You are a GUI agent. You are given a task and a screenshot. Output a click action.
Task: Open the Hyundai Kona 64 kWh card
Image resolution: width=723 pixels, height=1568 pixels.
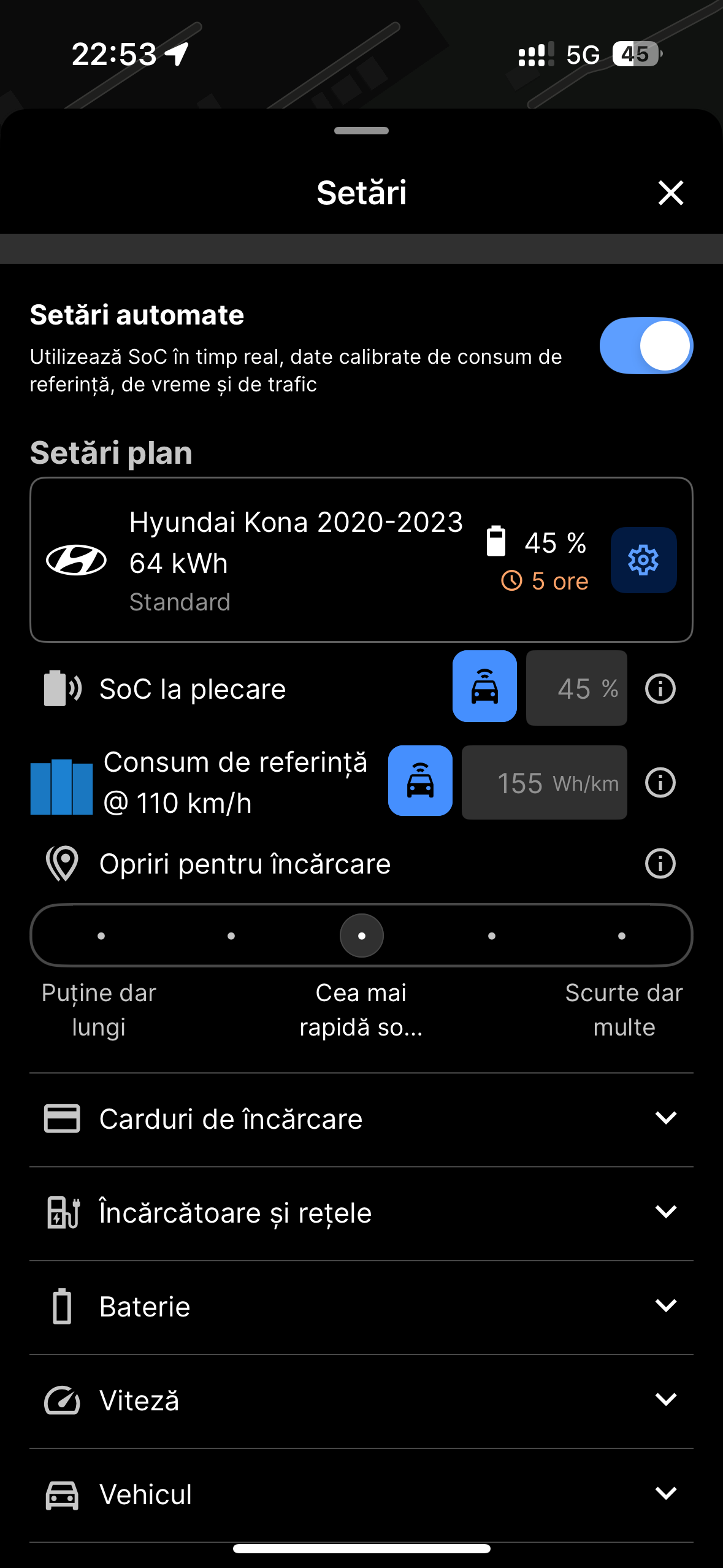(x=361, y=559)
